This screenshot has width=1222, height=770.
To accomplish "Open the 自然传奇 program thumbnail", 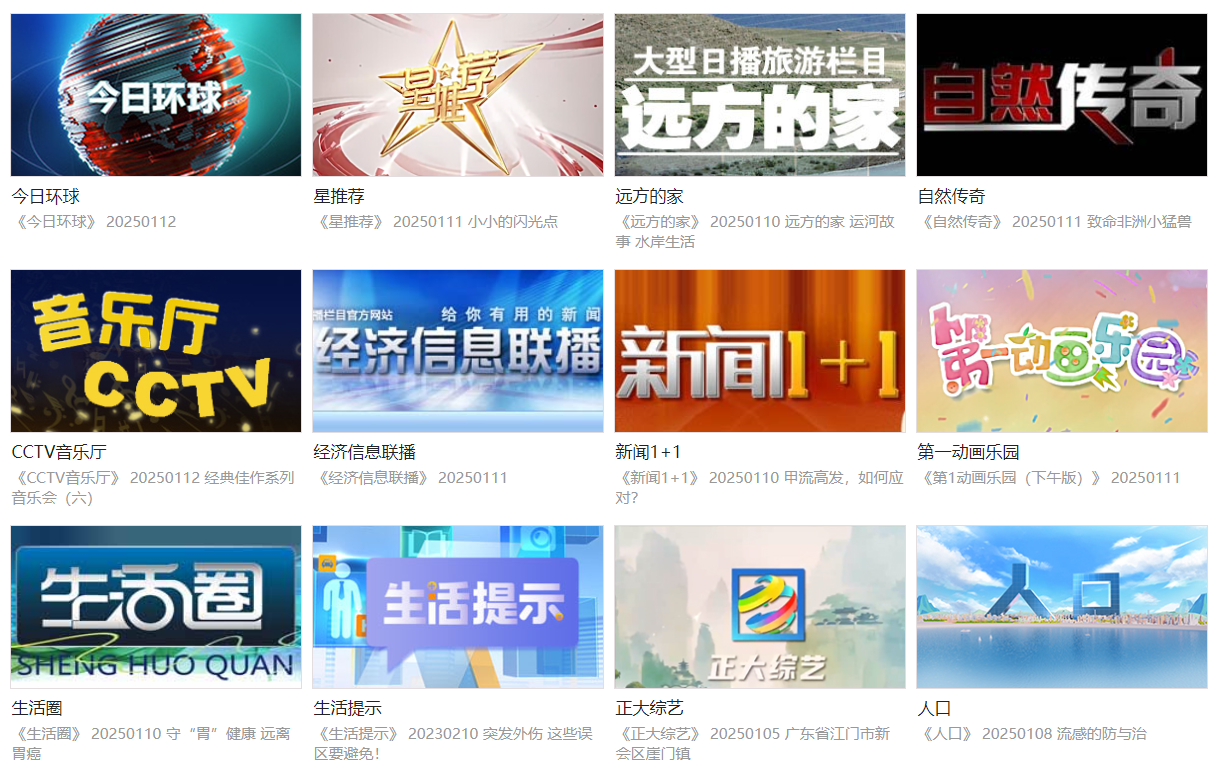I will coord(1062,95).
